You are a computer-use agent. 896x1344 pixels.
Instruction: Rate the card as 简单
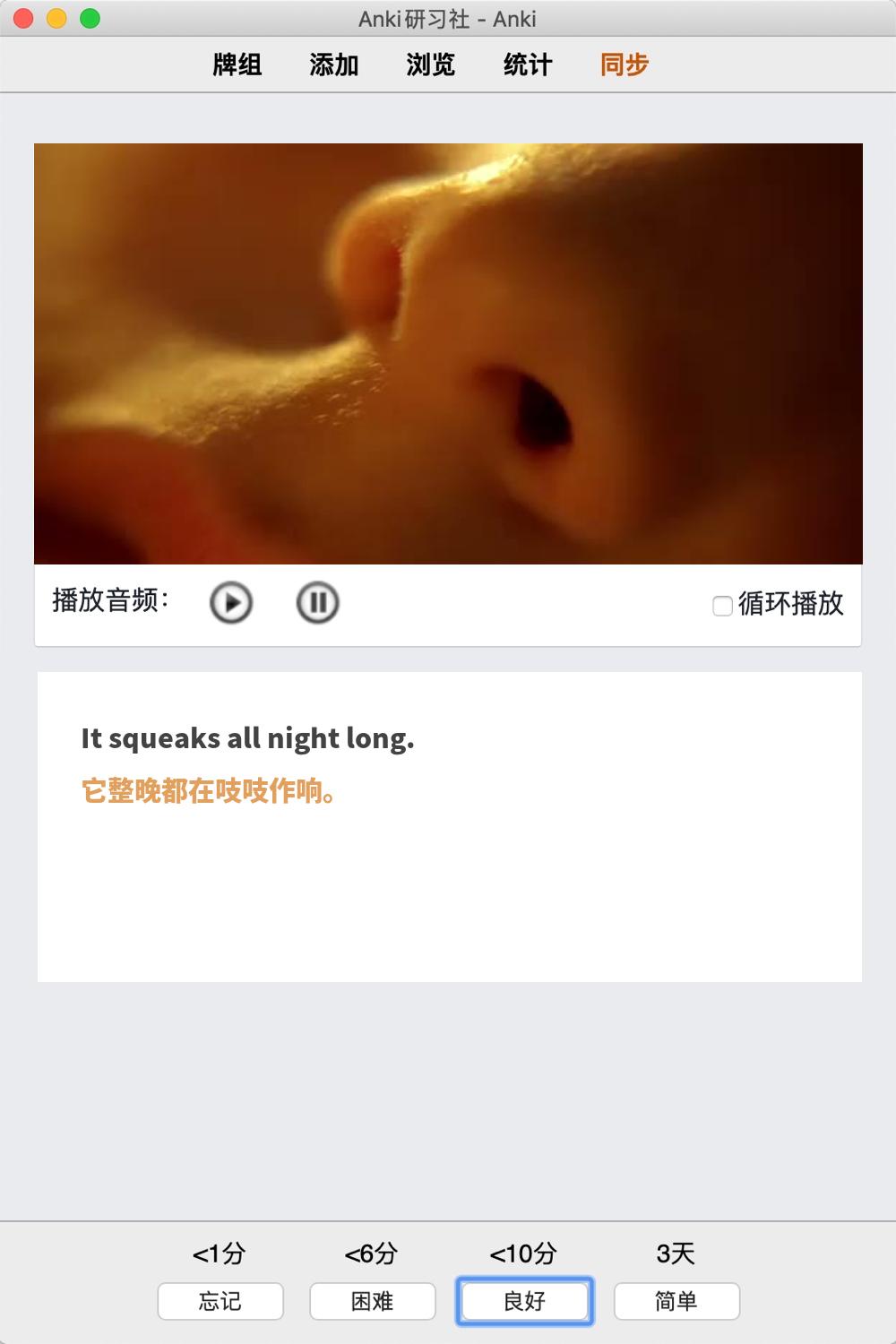point(676,1301)
